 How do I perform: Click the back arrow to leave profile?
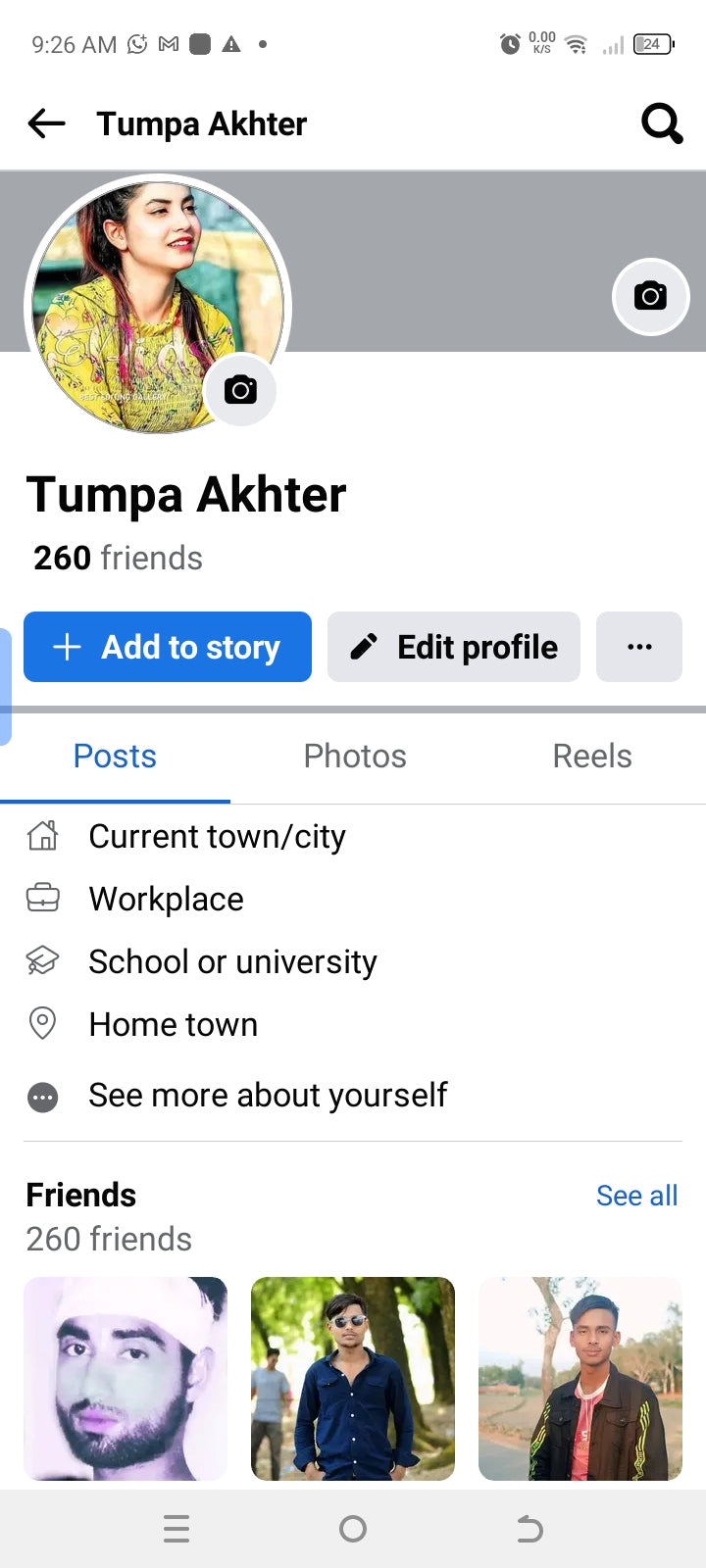click(x=45, y=123)
